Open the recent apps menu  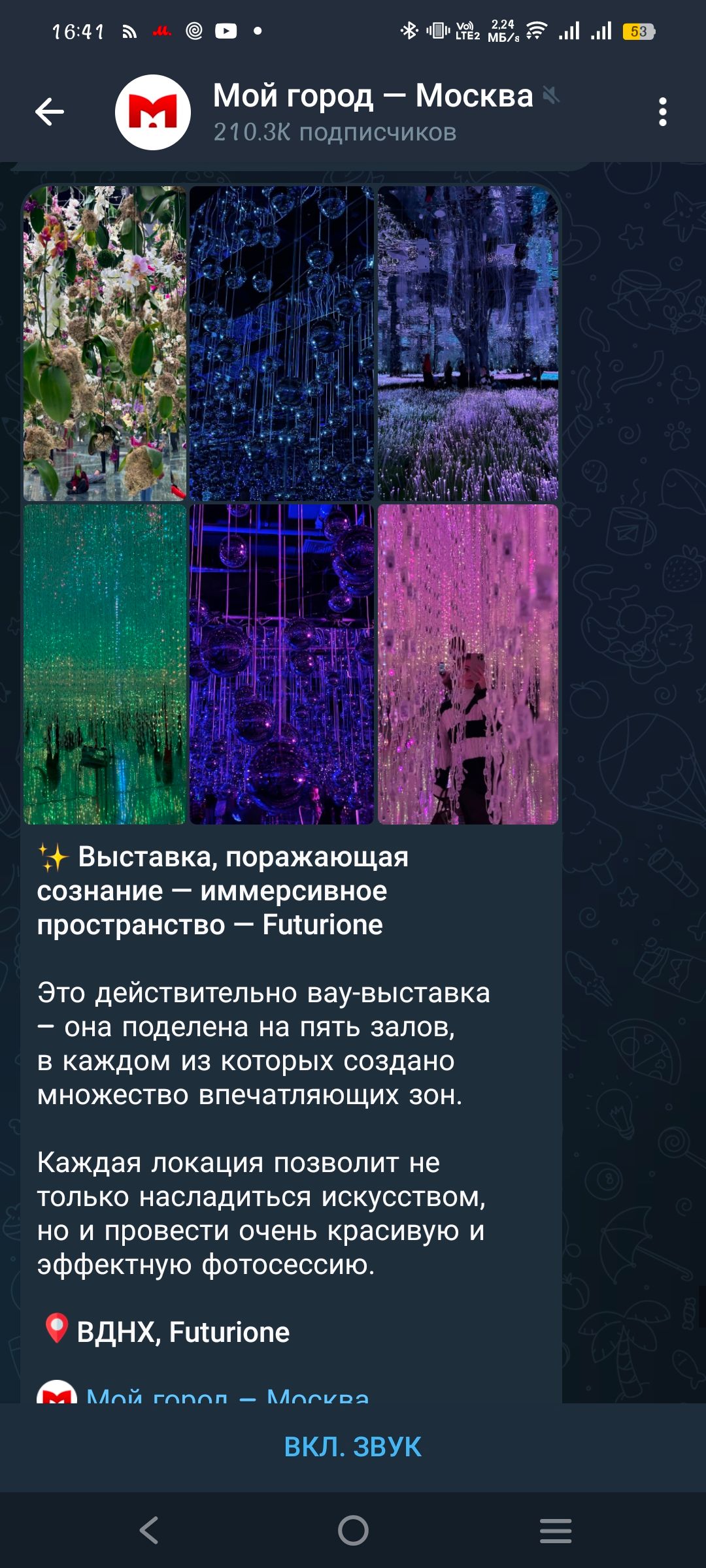556,1531
